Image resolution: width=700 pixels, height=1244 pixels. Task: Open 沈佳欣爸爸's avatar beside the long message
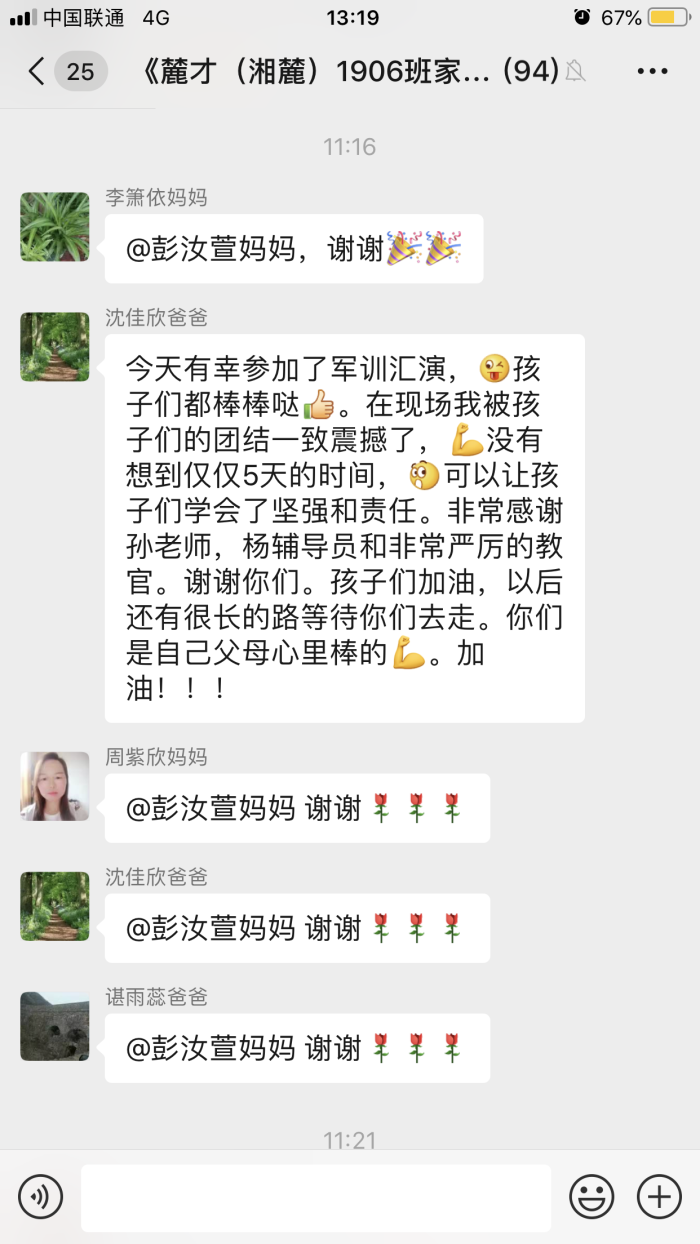point(55,347)
